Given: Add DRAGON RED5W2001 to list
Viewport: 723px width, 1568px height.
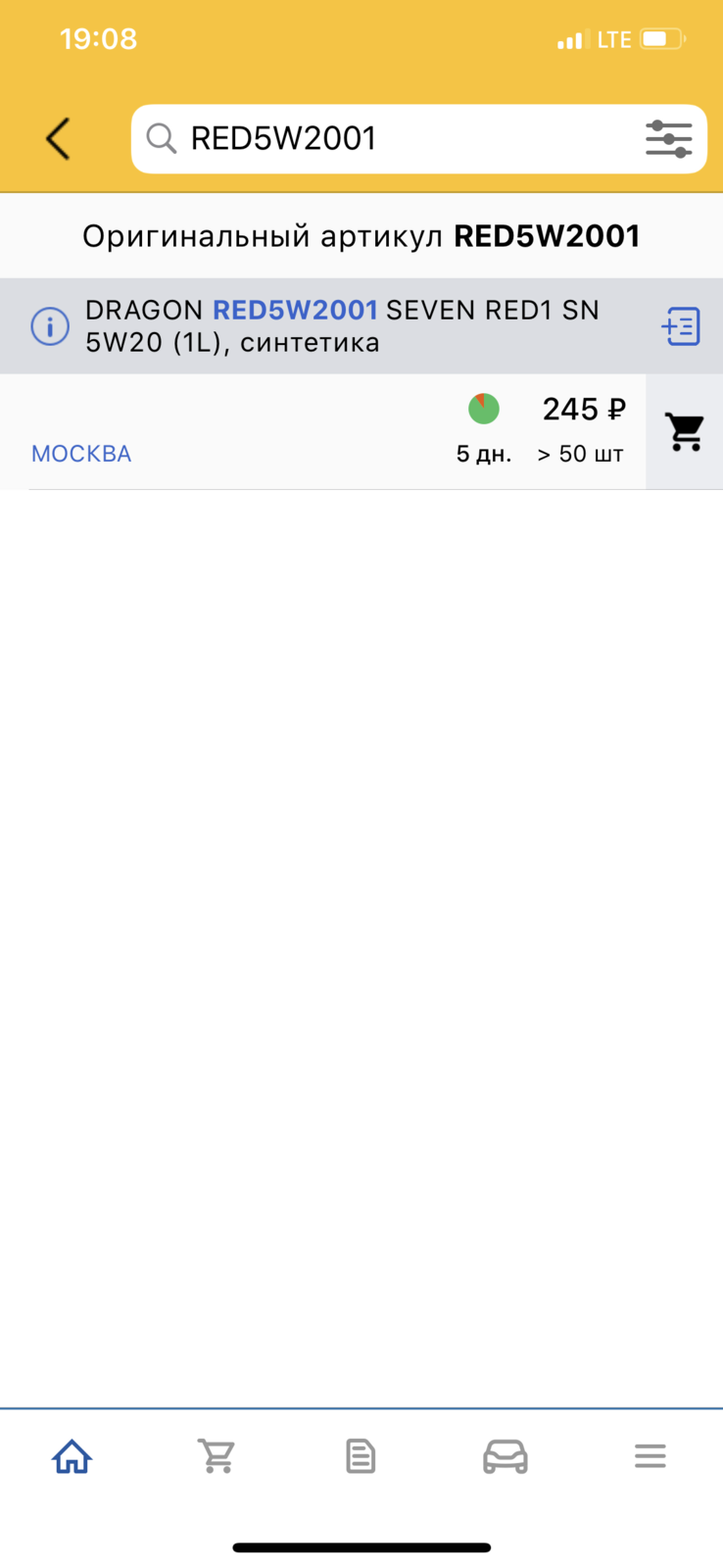Looking at the screenshot, I should [x=681, y=326].
